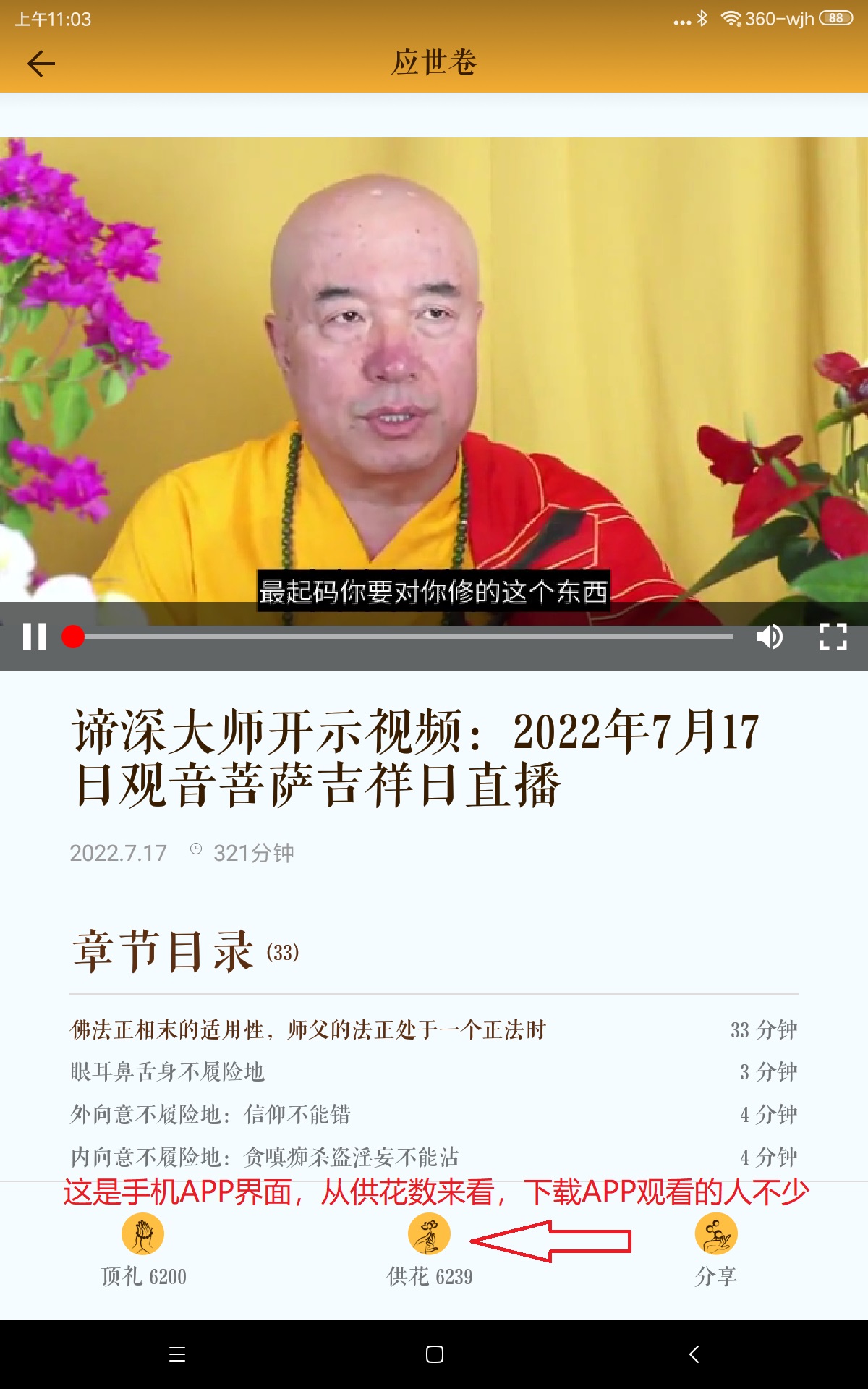
Task: Open chapter 眼耳鼻舌身不履险地
Action: 168,1071
